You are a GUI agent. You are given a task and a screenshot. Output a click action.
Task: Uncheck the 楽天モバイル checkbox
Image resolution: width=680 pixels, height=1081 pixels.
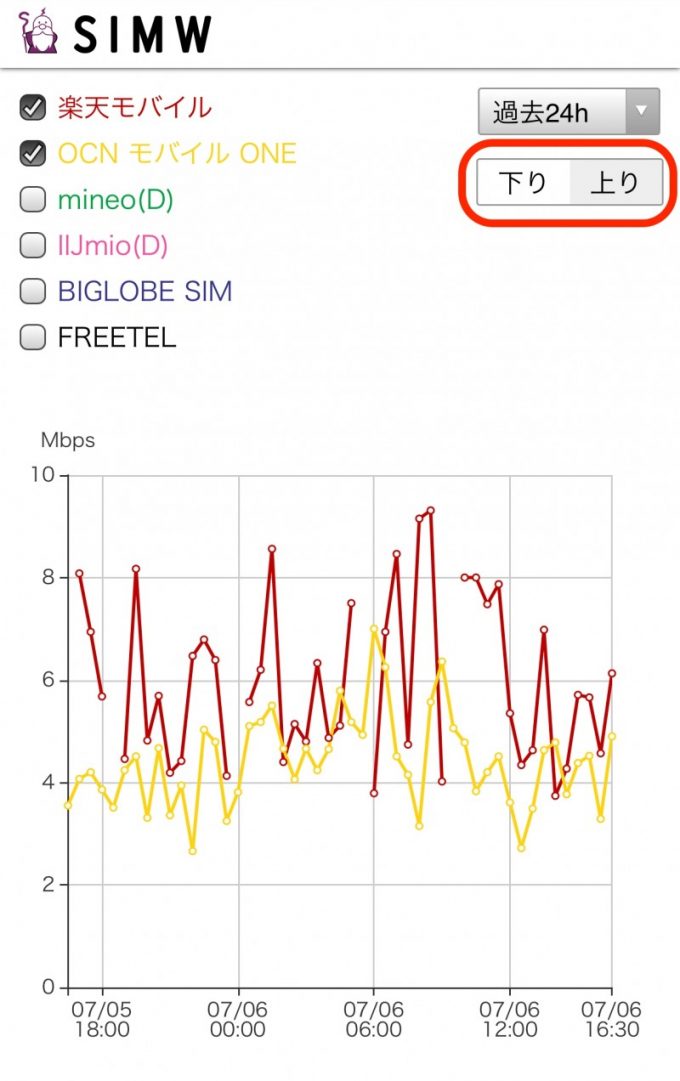point(34,107)
